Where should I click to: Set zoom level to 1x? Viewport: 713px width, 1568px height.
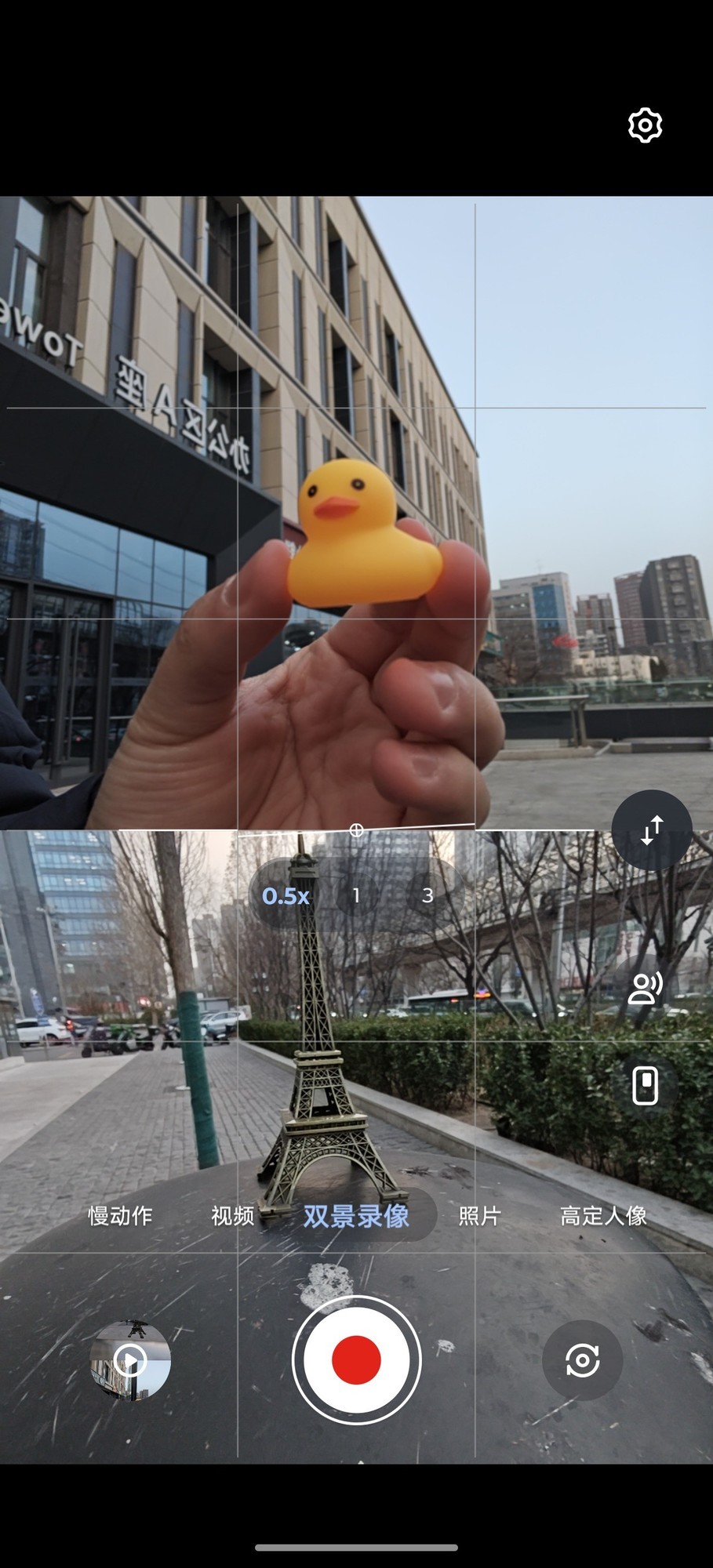[356, 895]
